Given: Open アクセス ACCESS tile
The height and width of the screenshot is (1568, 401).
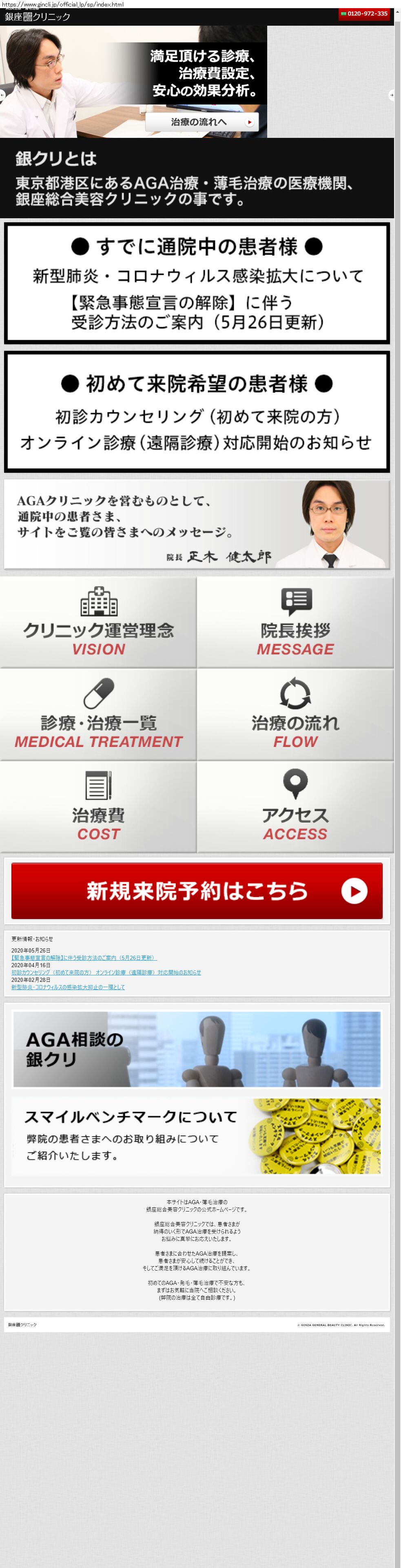Looking at the screenshot, I should tap(295, 807).
